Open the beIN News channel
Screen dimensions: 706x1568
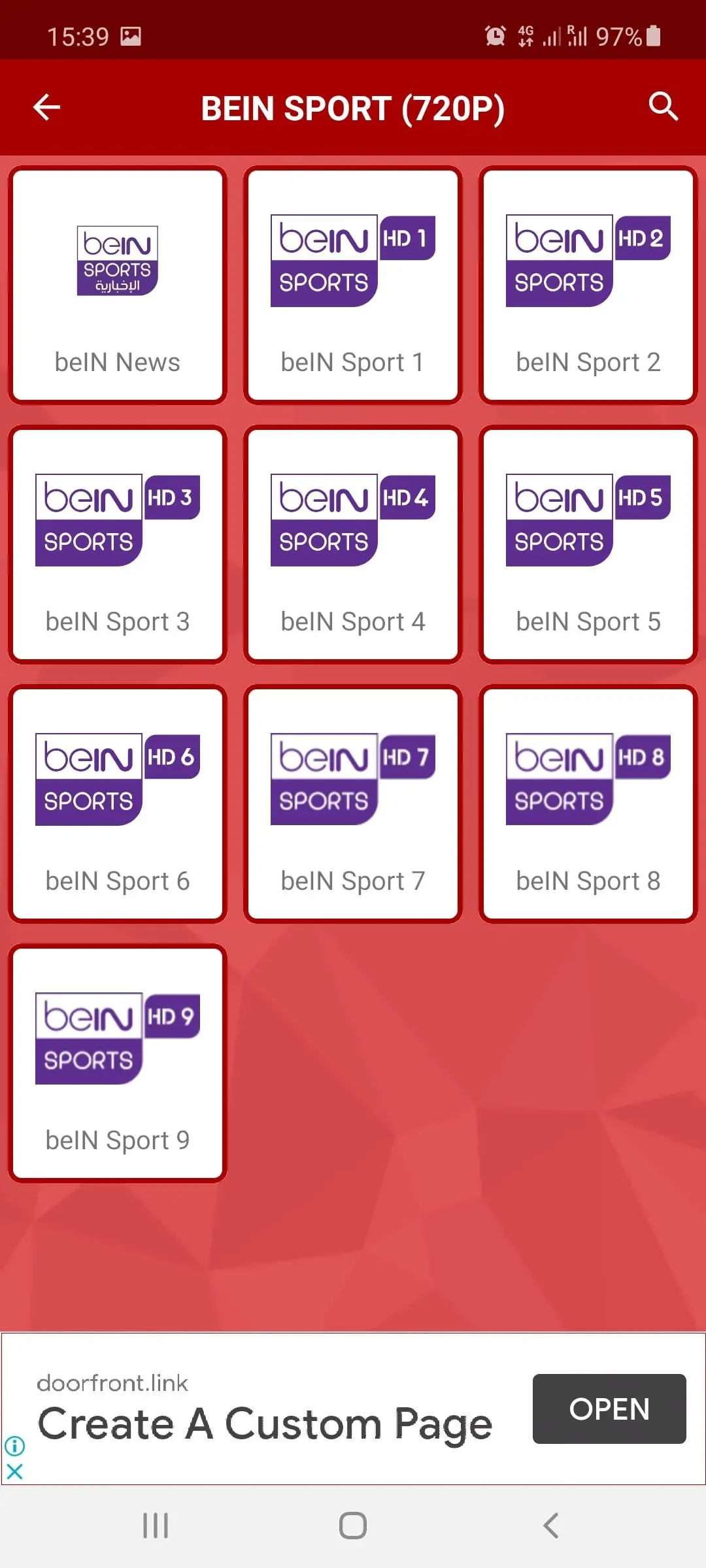pyautogui.click(x=118, y=286)
